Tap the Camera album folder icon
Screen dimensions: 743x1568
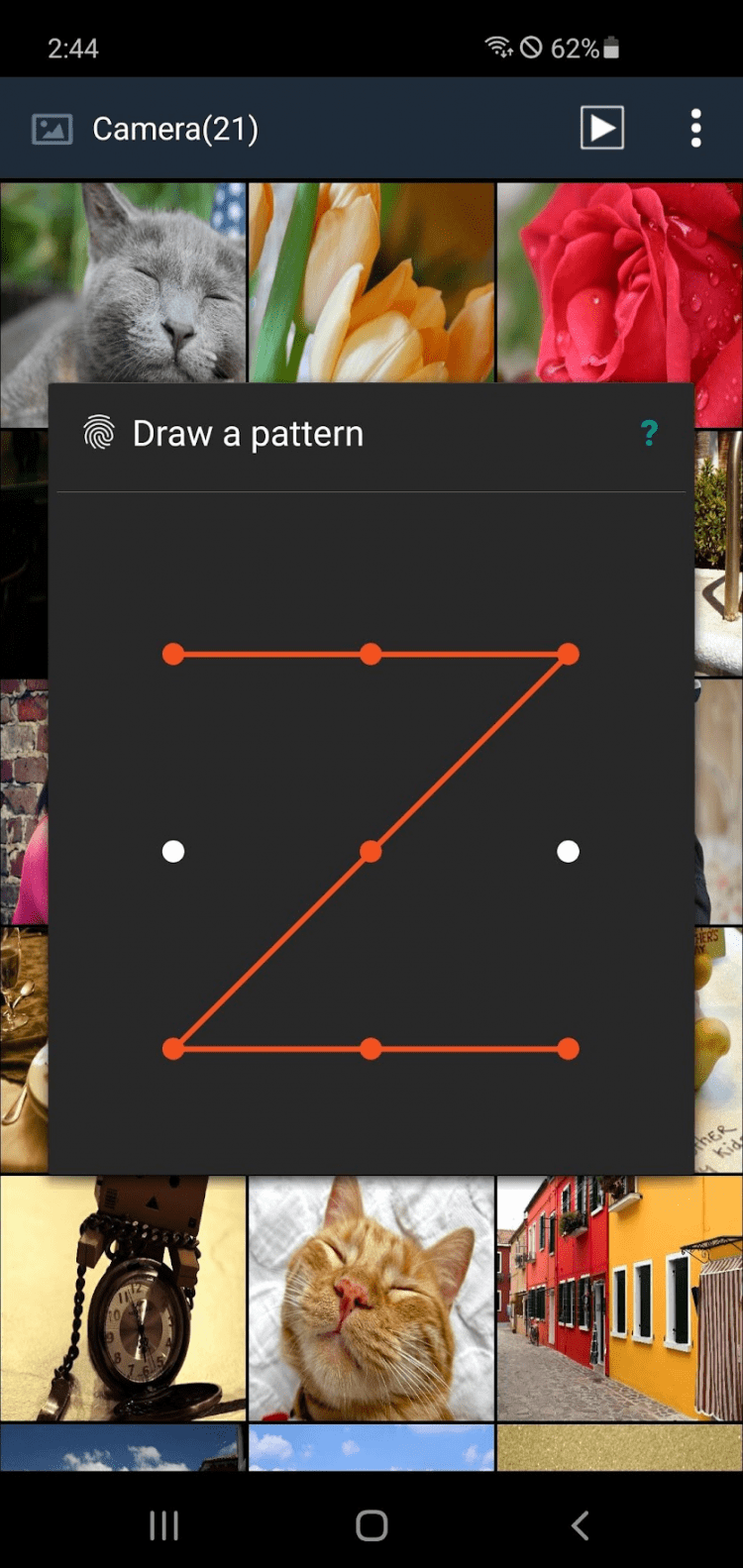52,129
